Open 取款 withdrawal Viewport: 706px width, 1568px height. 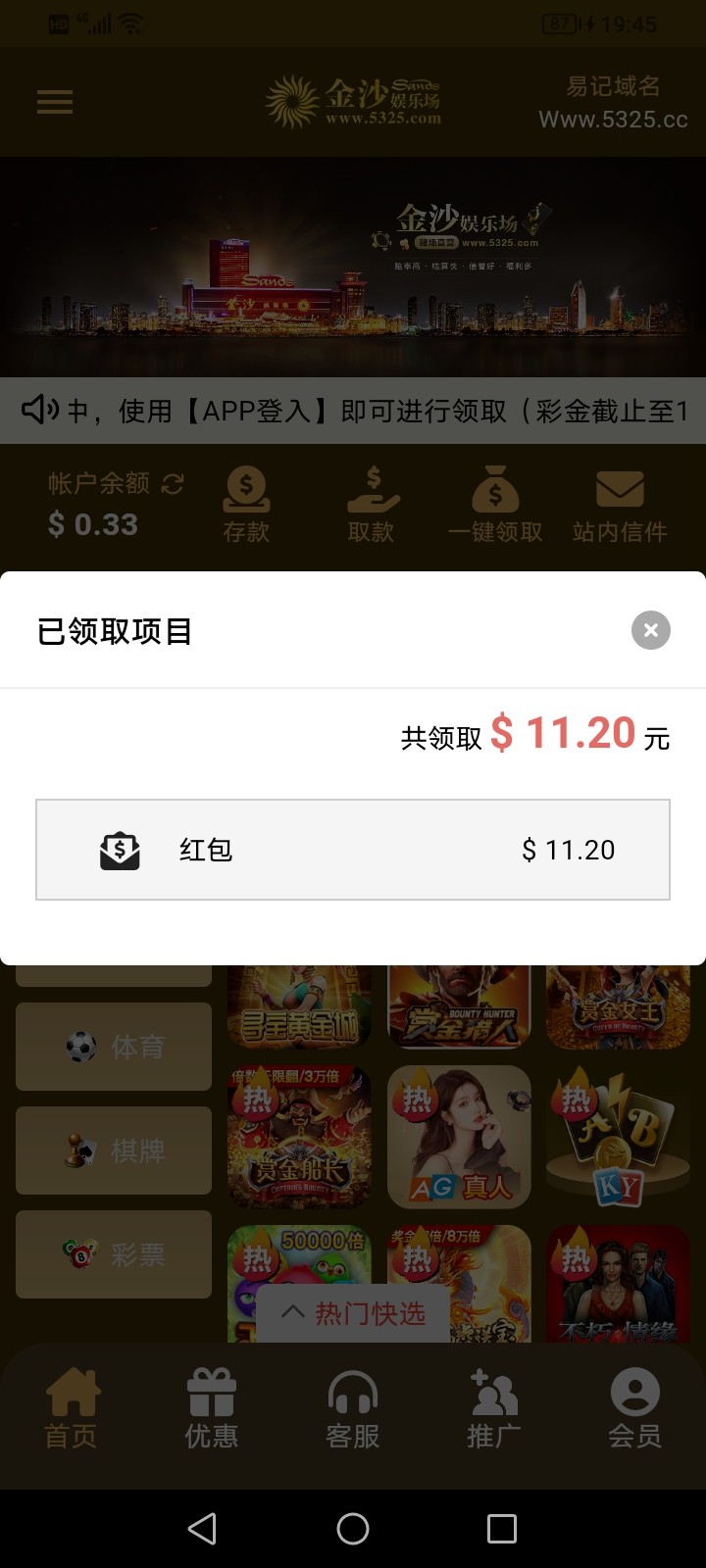(x=372, y=505)
